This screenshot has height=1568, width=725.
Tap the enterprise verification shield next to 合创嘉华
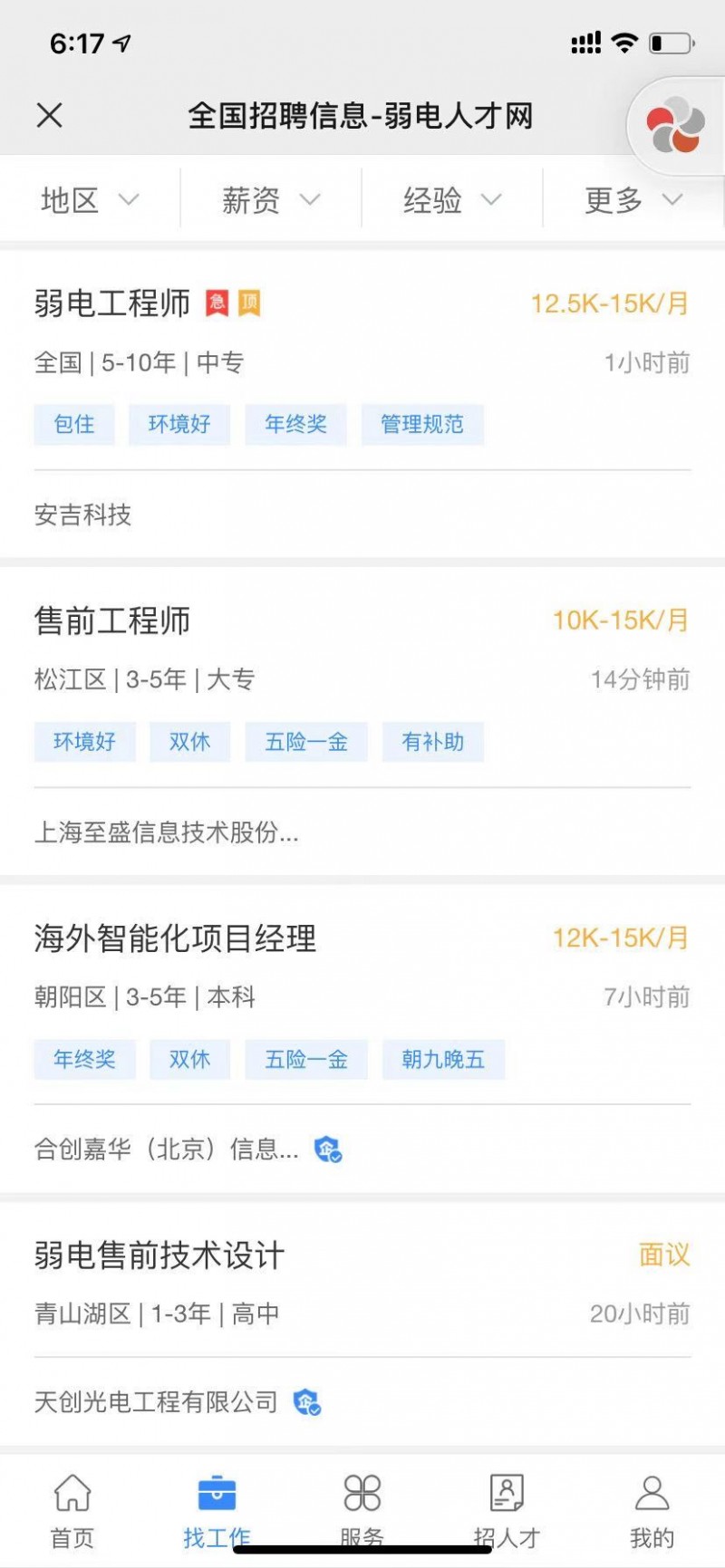328,1149
